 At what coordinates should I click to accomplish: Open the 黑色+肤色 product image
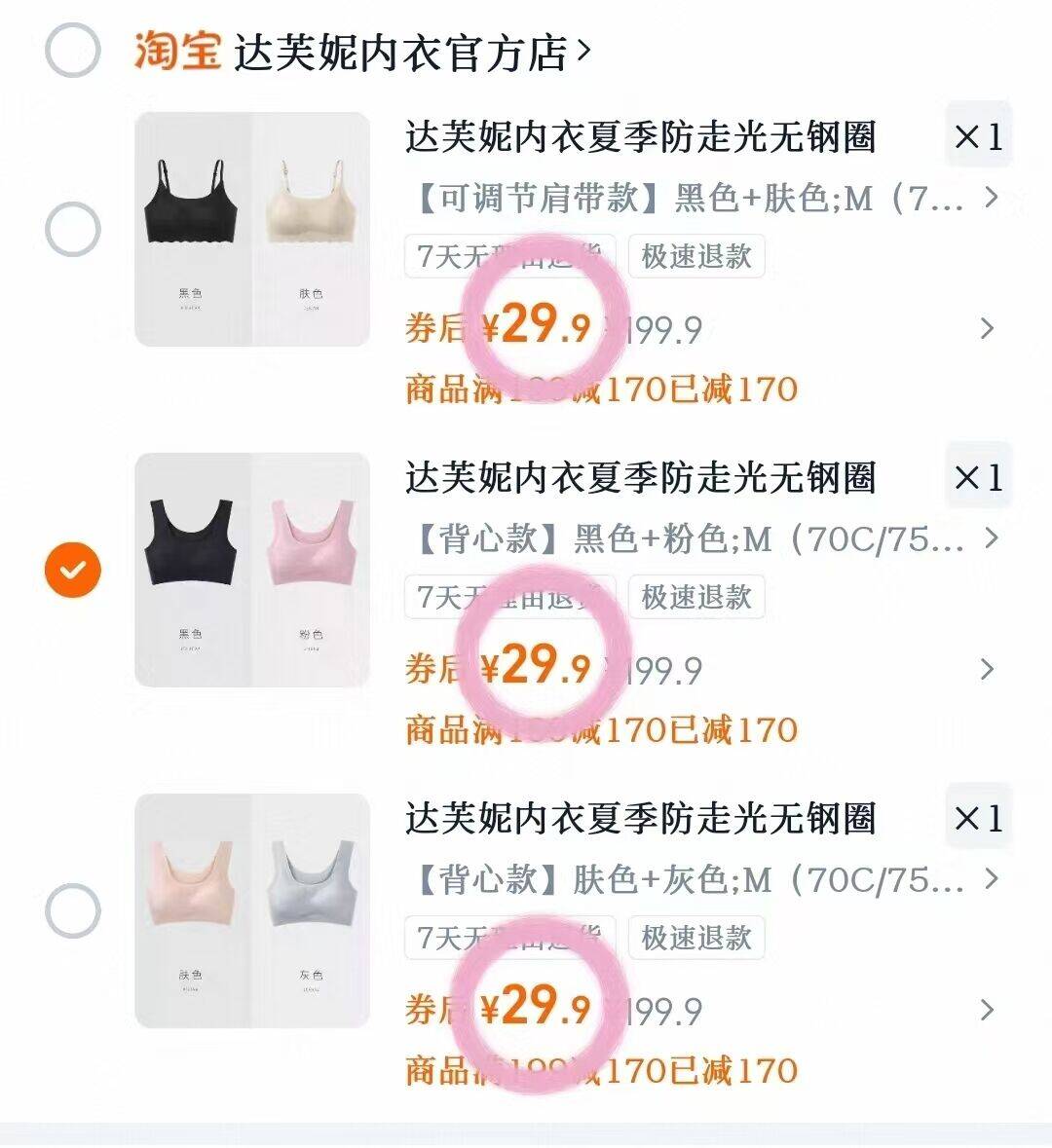[252, 230]
